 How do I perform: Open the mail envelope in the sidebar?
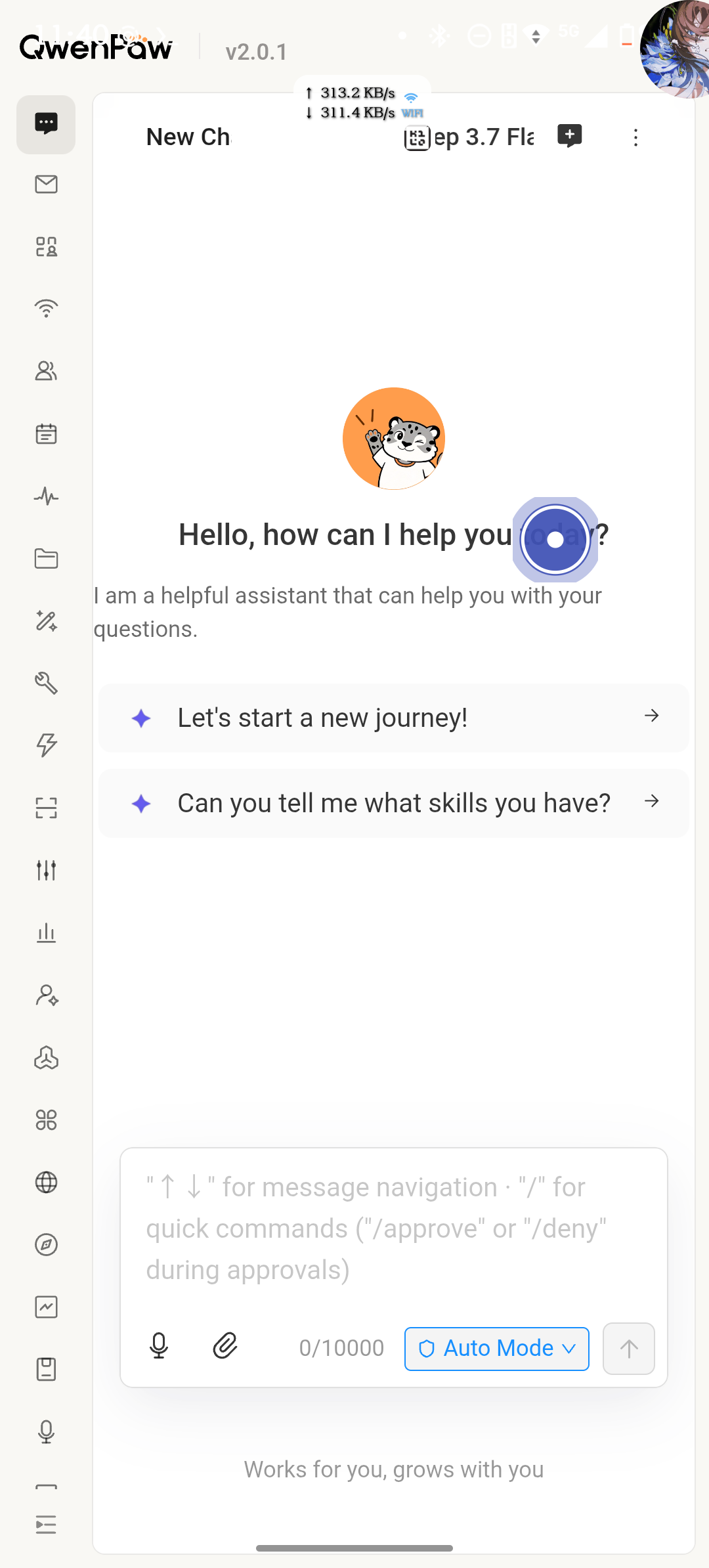coord(46,185)
